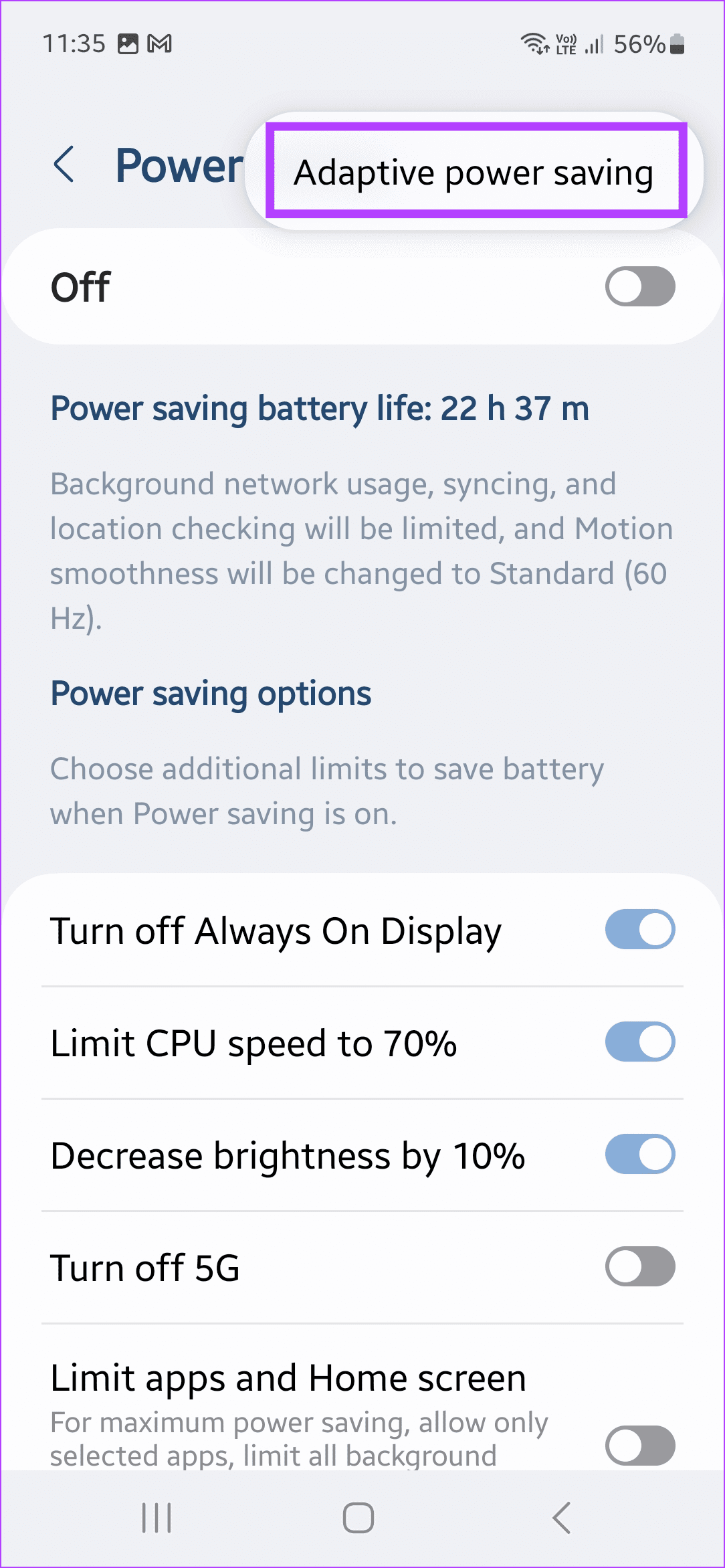Open recent apps from the navigation bar

[155, 1517]
